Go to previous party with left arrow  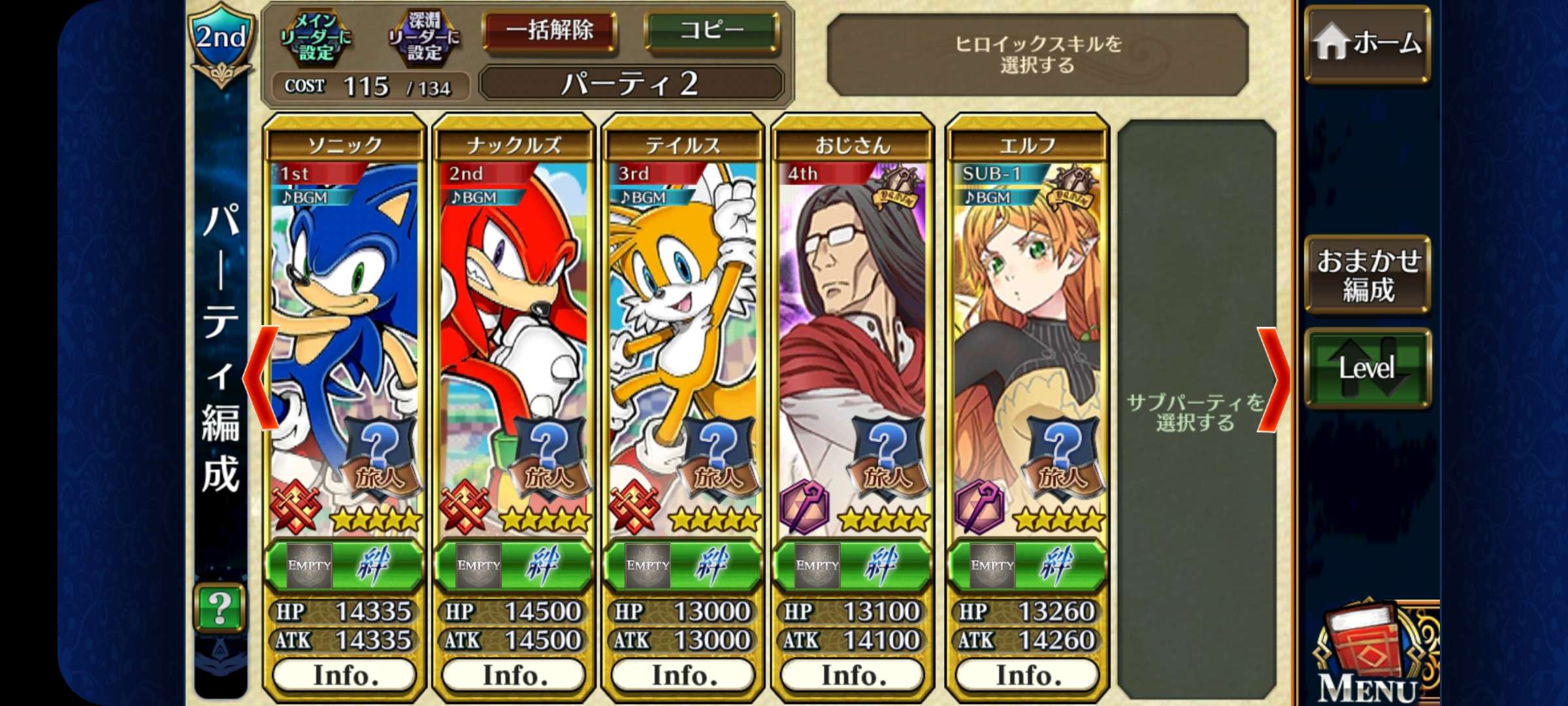tap(261, 378)
